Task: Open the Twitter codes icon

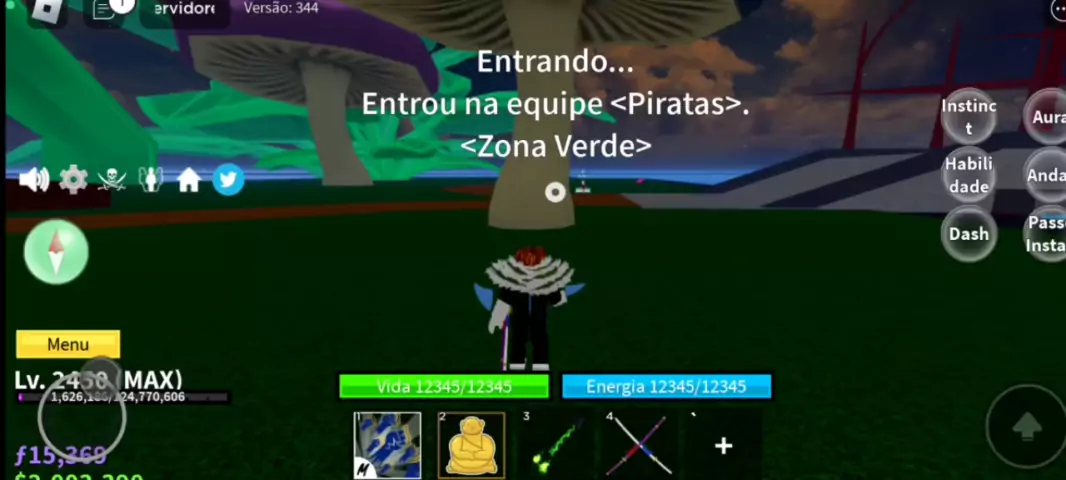Action: click(228, 180)
